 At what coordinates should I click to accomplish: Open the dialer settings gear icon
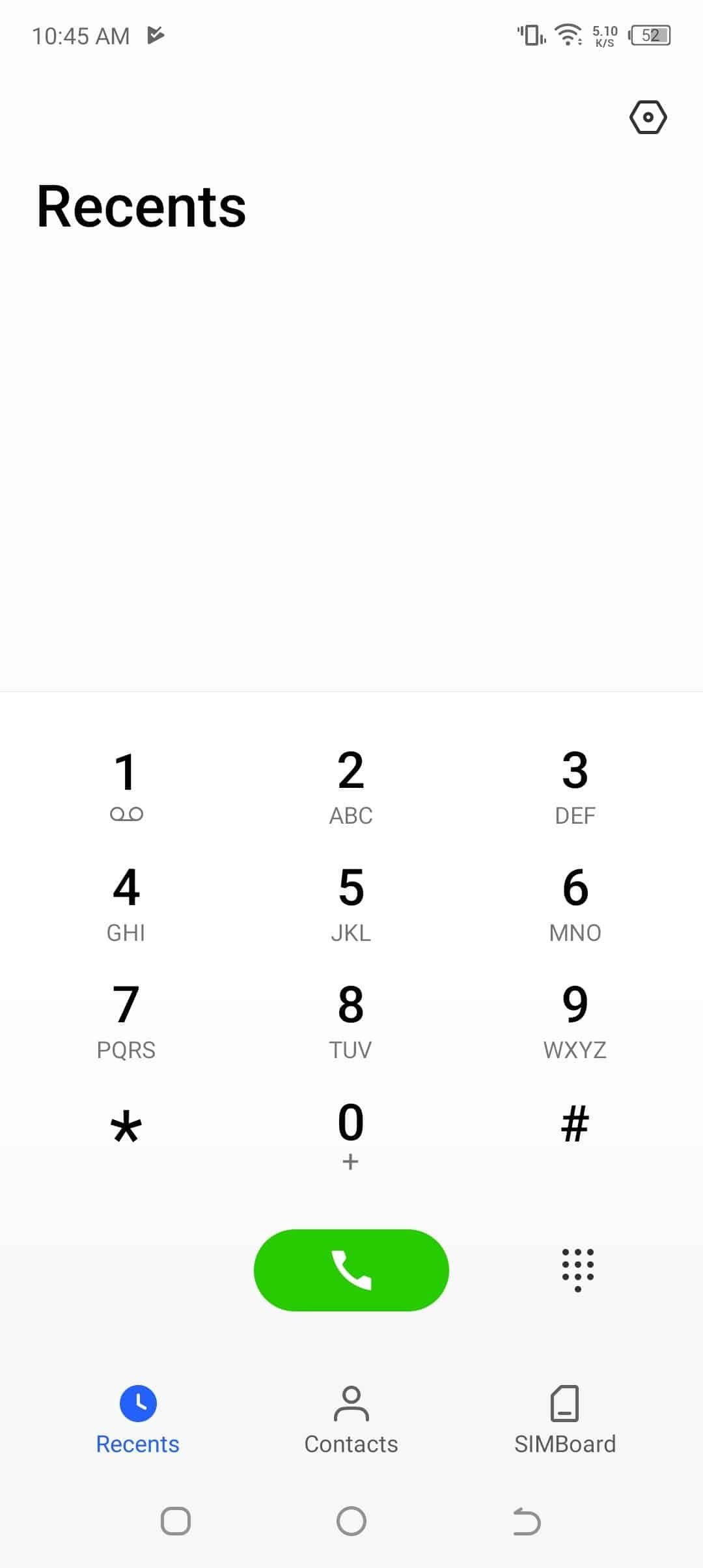point(648,117)
